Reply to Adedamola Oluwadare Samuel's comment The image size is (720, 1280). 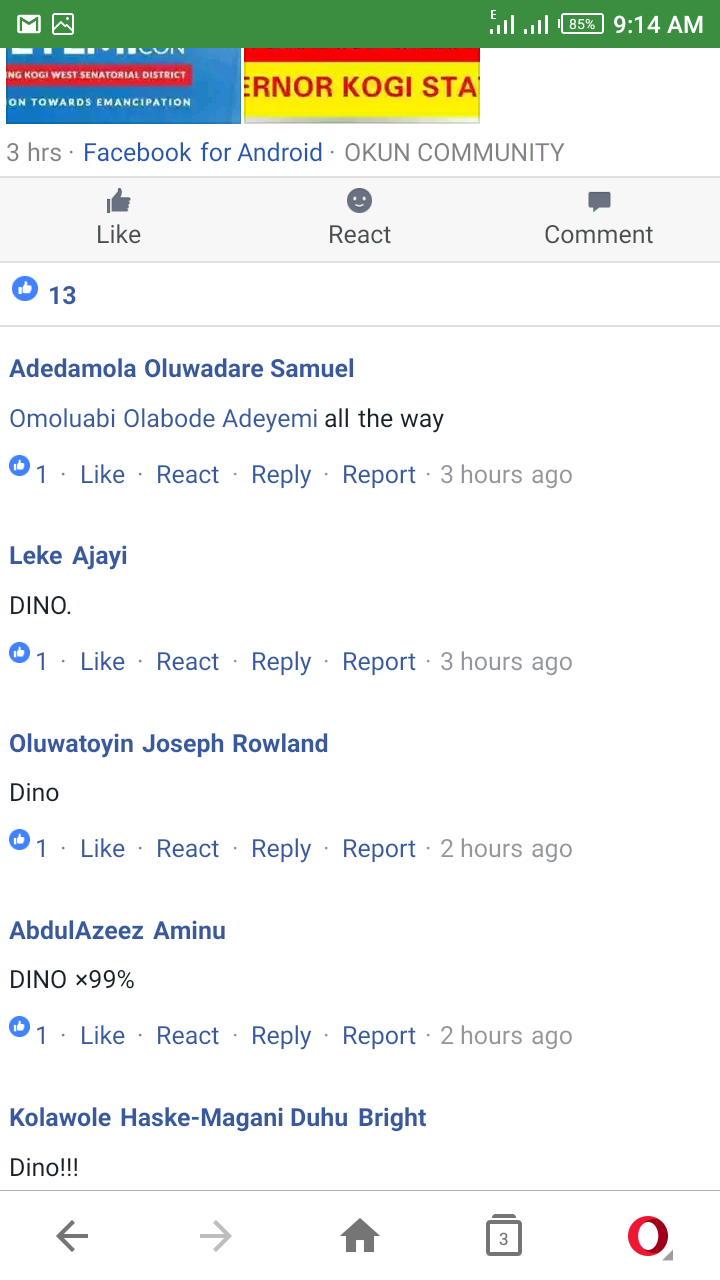281,475
